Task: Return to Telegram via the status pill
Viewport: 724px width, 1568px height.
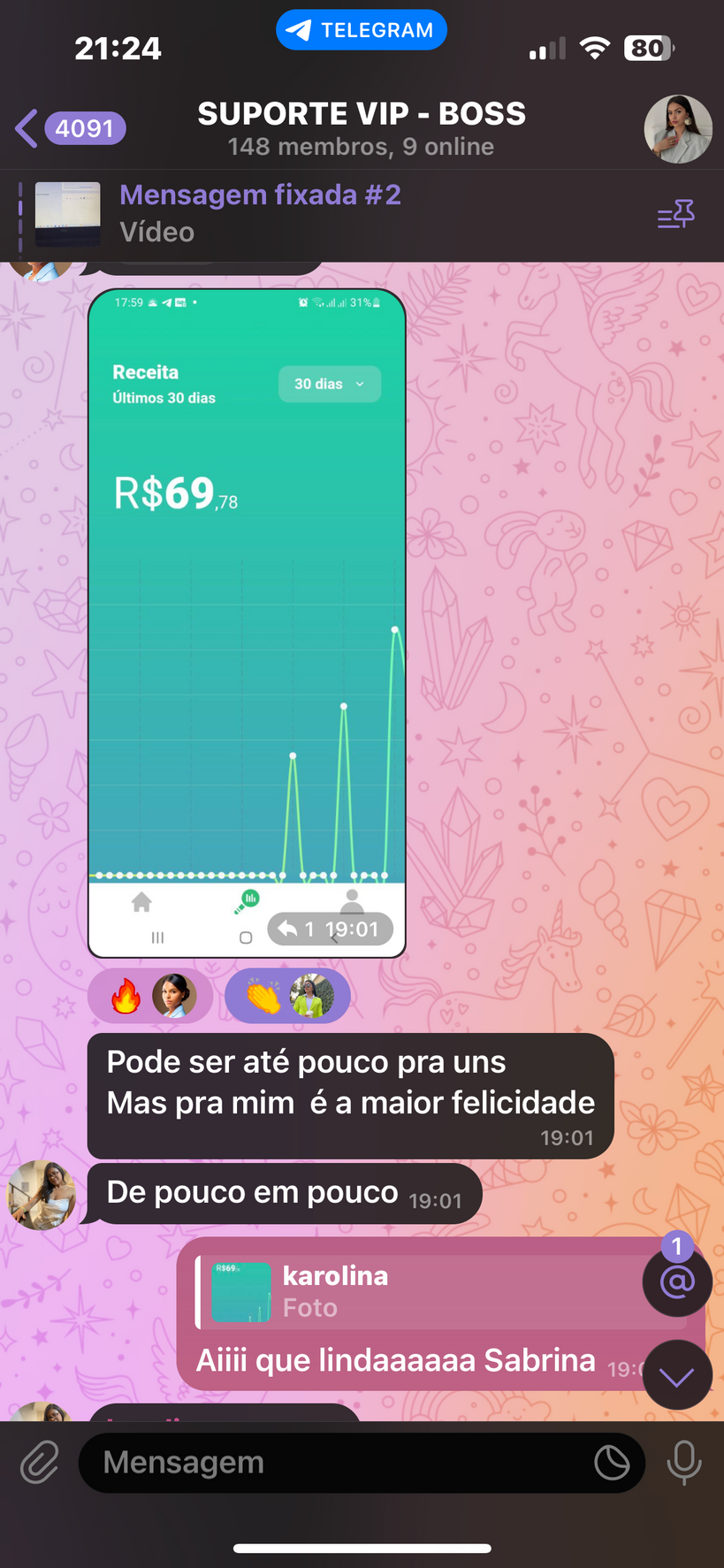Action: pos(361,30)
